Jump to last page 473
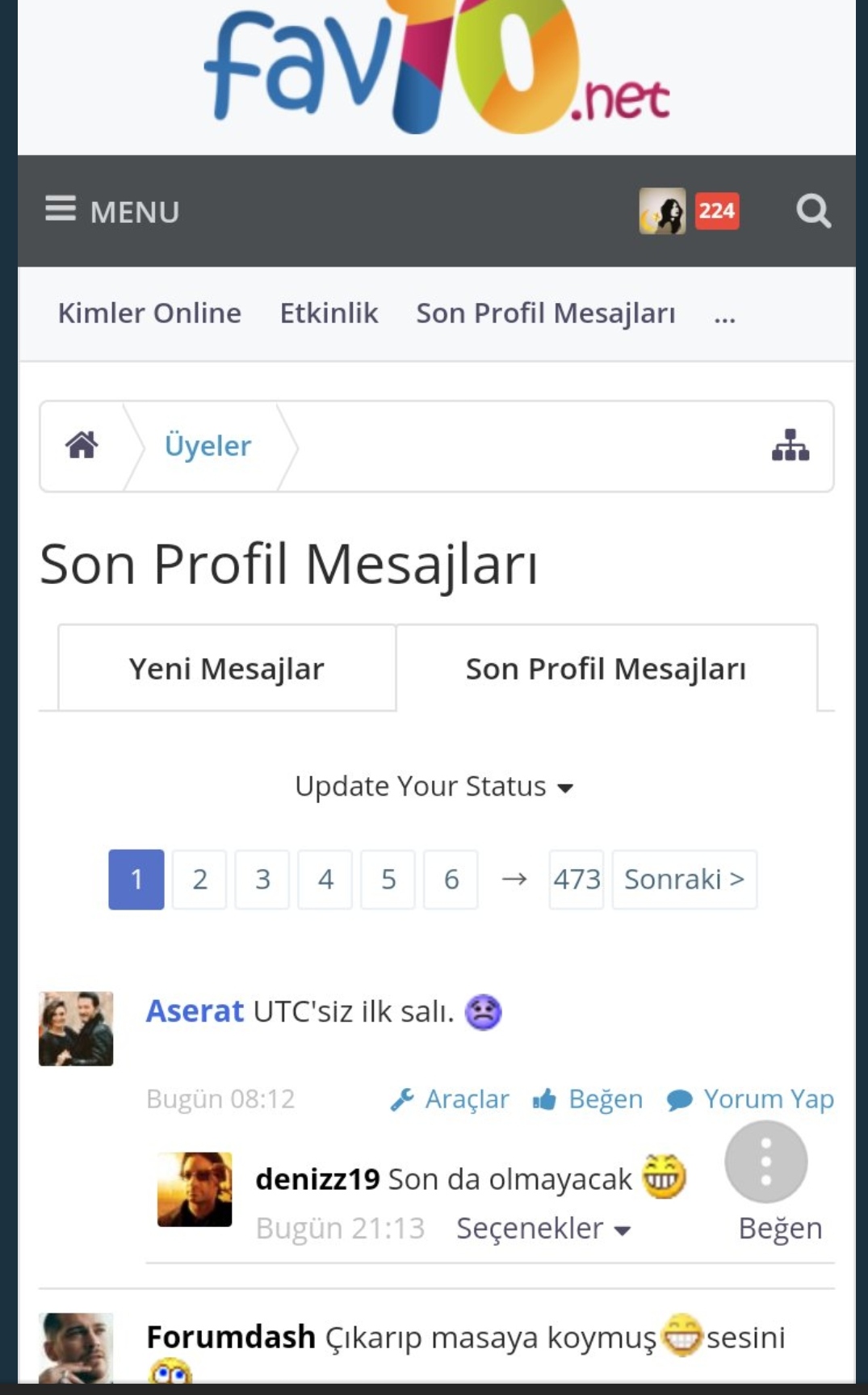This screenshot has height=1395, width=868. pos(577,879)
